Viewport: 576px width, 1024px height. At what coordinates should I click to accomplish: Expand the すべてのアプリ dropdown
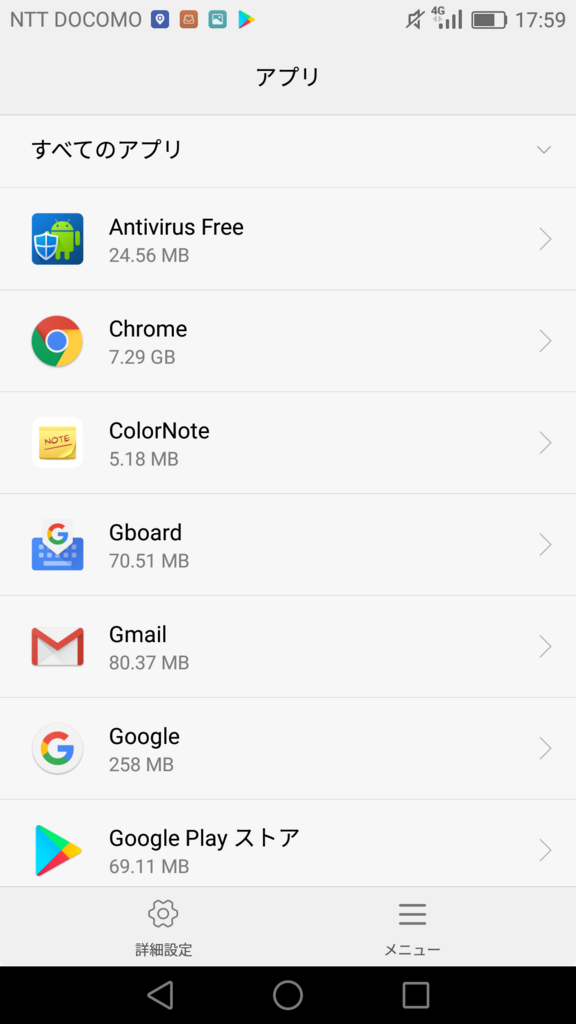click(288, 150)
